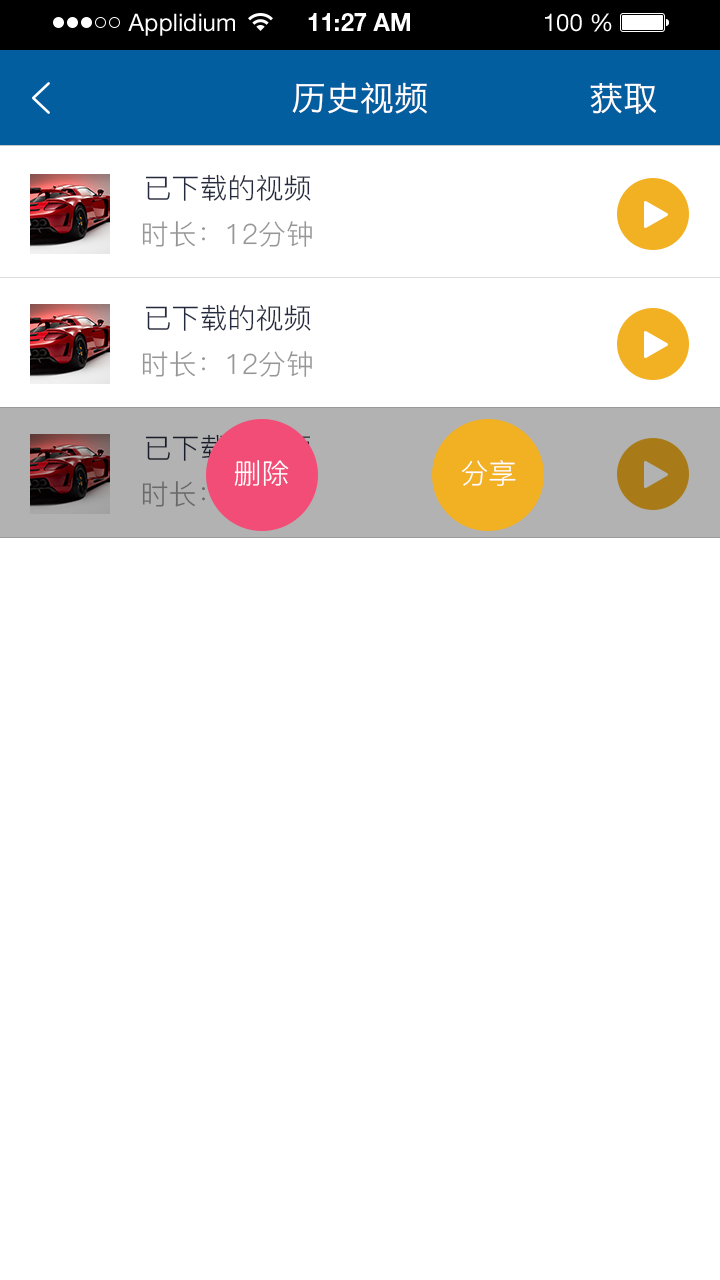Tap the 获取 button in the header
The height and width of the screenshot is (1280, 720).
(x=623, y=98)
